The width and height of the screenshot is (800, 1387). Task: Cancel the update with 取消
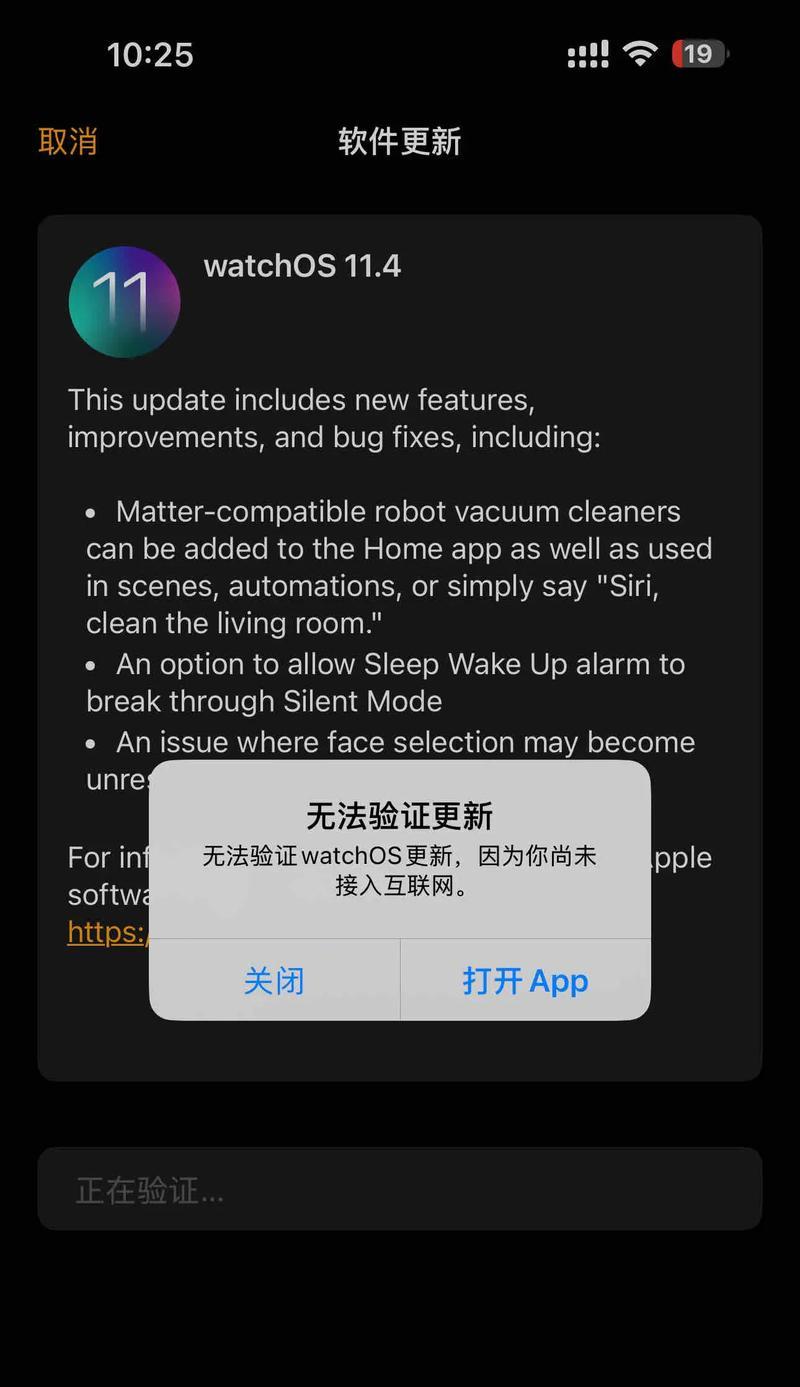click(x=68, y=141)
